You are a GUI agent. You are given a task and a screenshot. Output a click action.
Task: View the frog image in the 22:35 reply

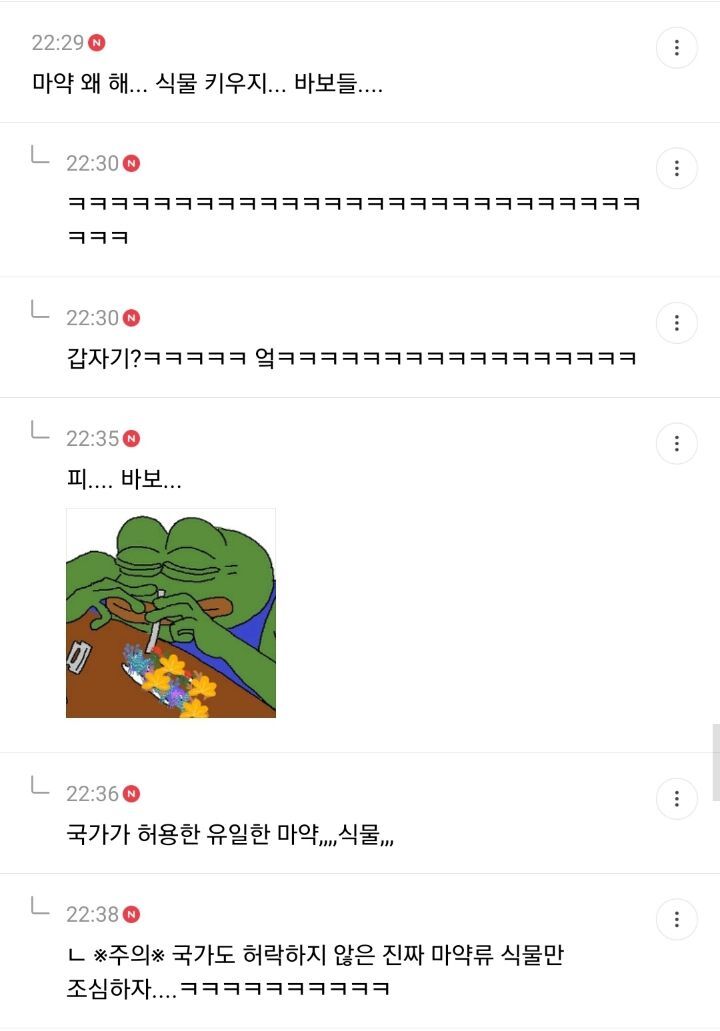coord(171,613)
